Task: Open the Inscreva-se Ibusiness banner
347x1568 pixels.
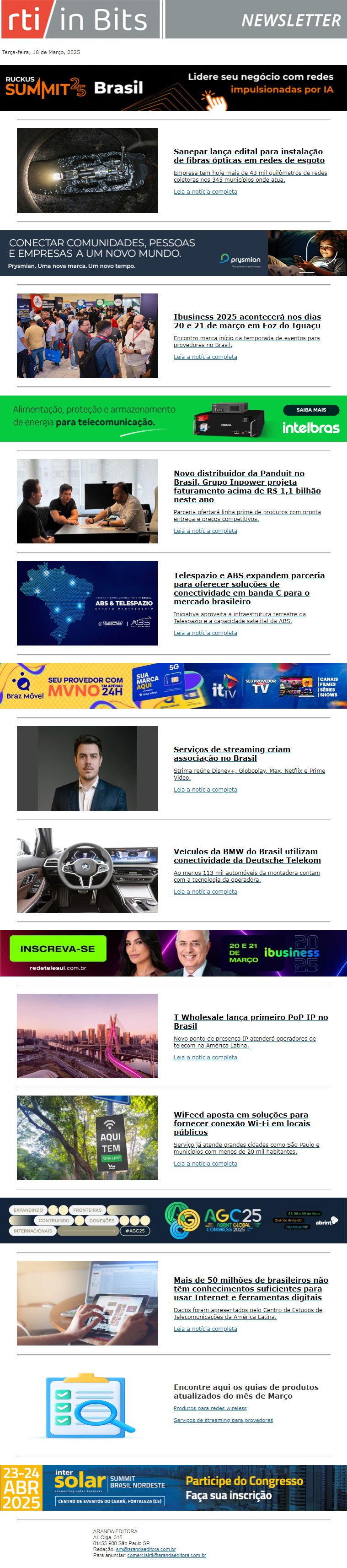Action: pyautogui.click(x=173, y=953)
